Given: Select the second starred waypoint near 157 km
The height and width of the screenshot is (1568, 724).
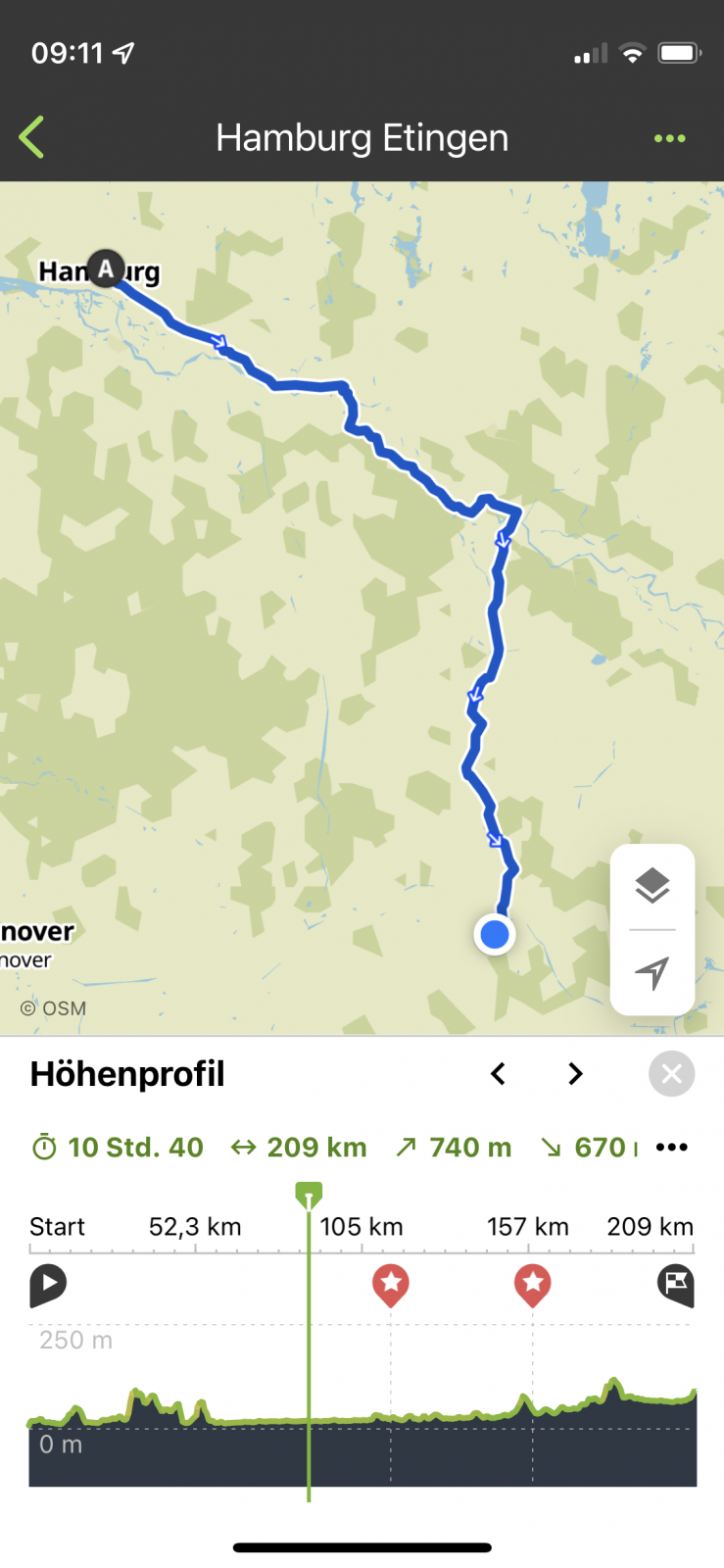Looking at the screenshot, I should pos(532,1284).
